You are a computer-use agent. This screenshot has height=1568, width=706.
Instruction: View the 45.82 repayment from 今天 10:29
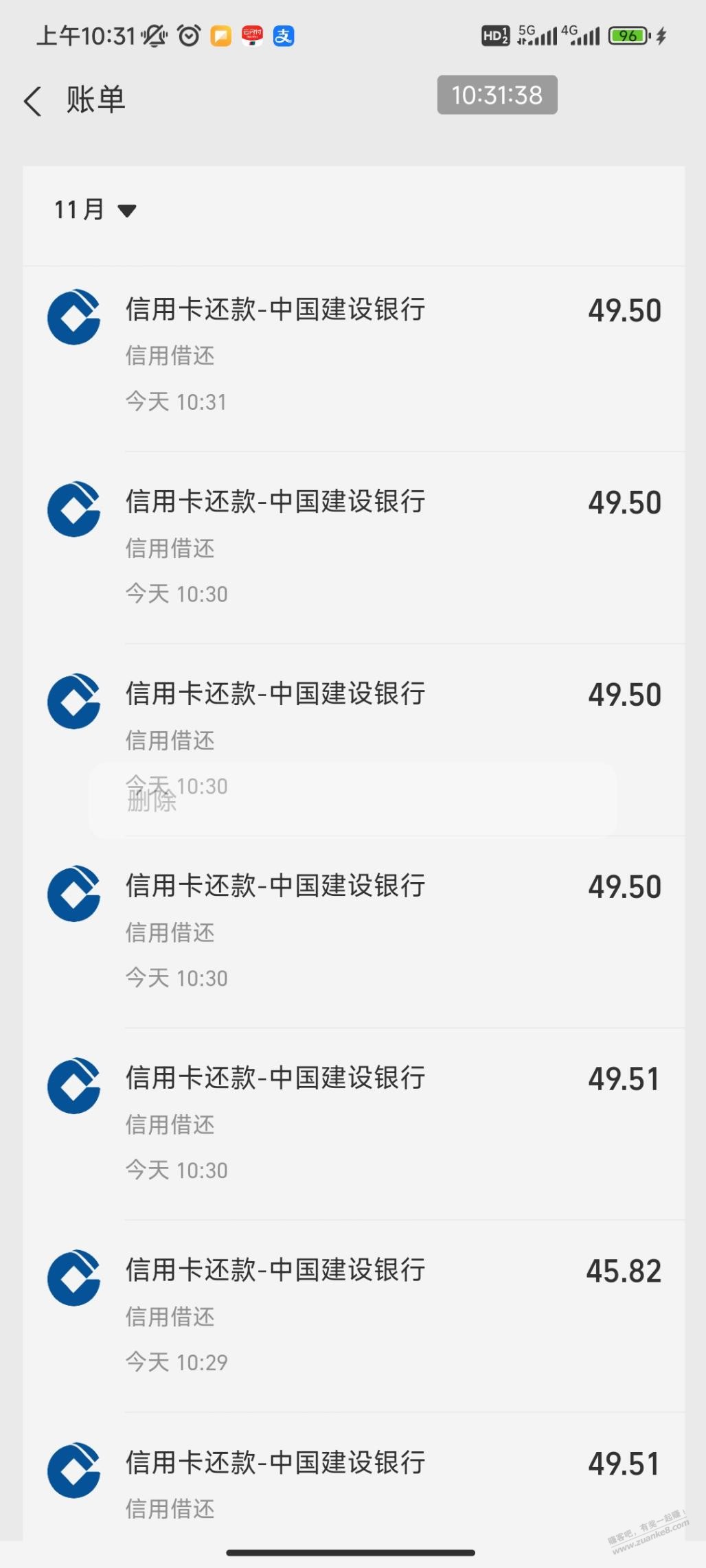coord(353,1315)
